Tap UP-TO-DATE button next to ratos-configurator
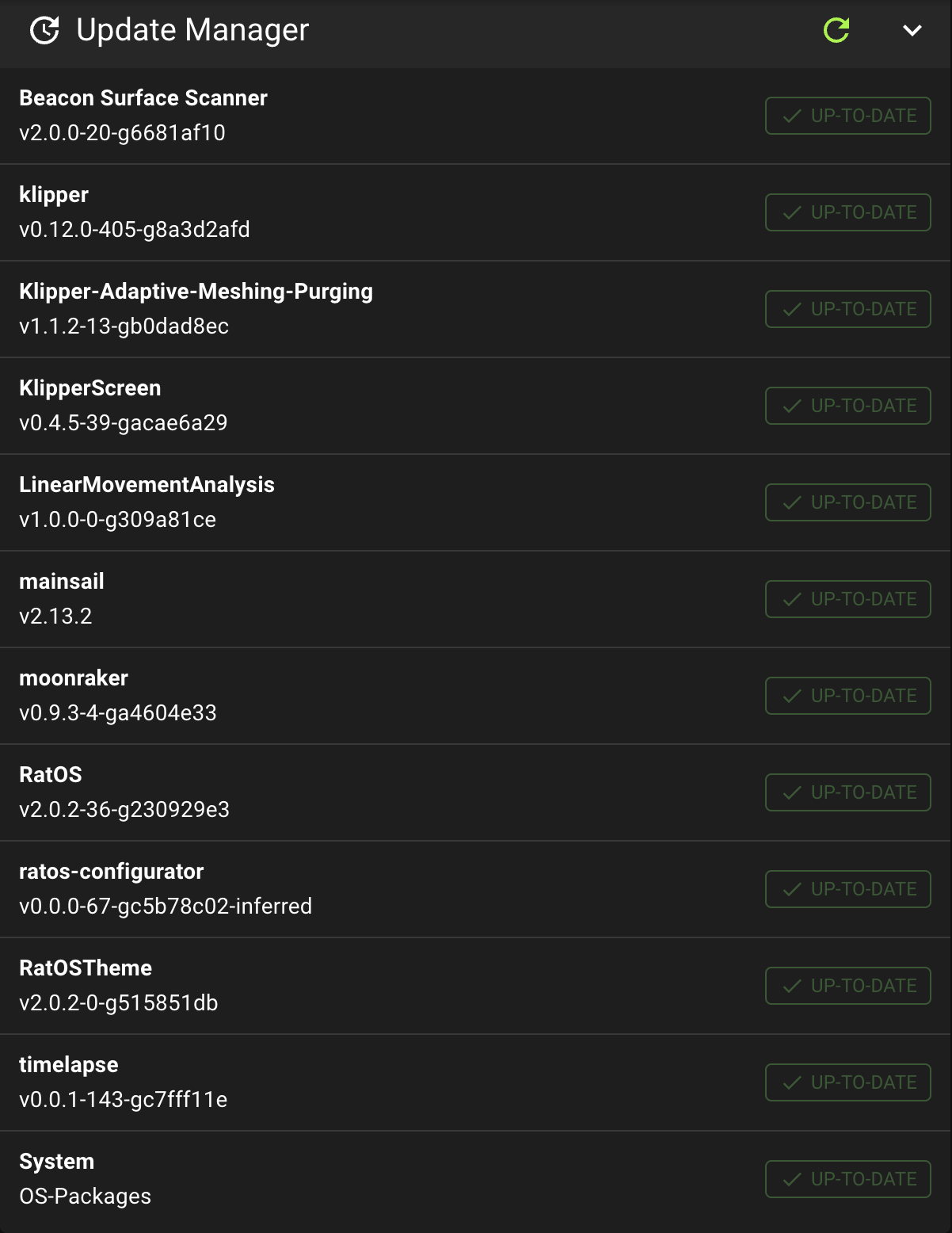The height and width of the screenshot is (1233, 952). (847, 889)
